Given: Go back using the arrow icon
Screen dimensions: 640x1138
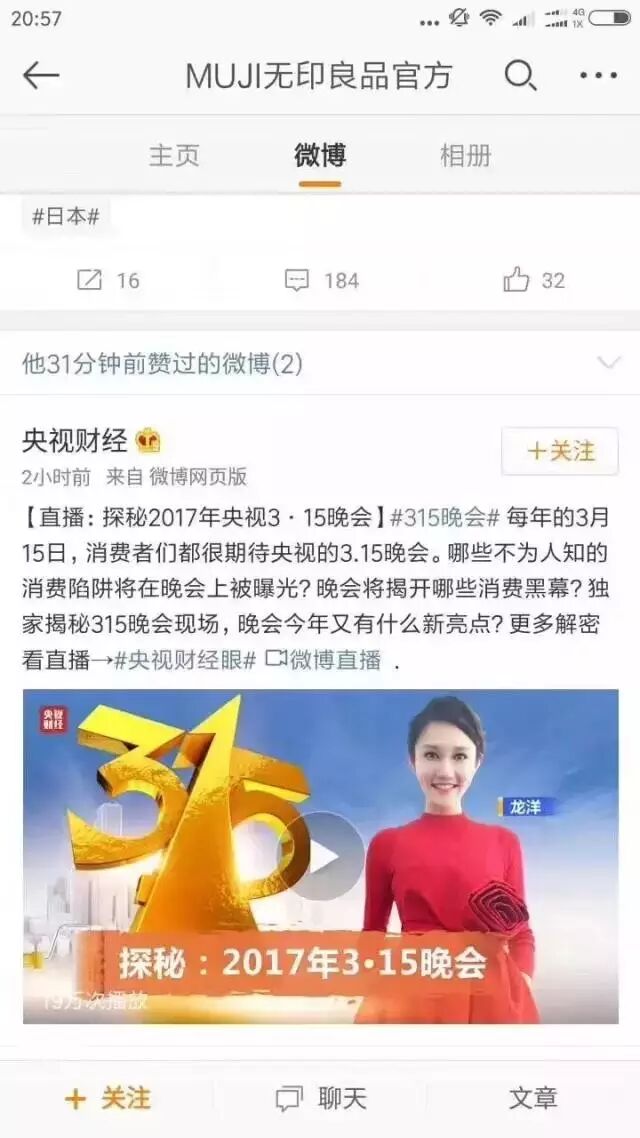Looking at the screenshot, I should coord(41,75).
